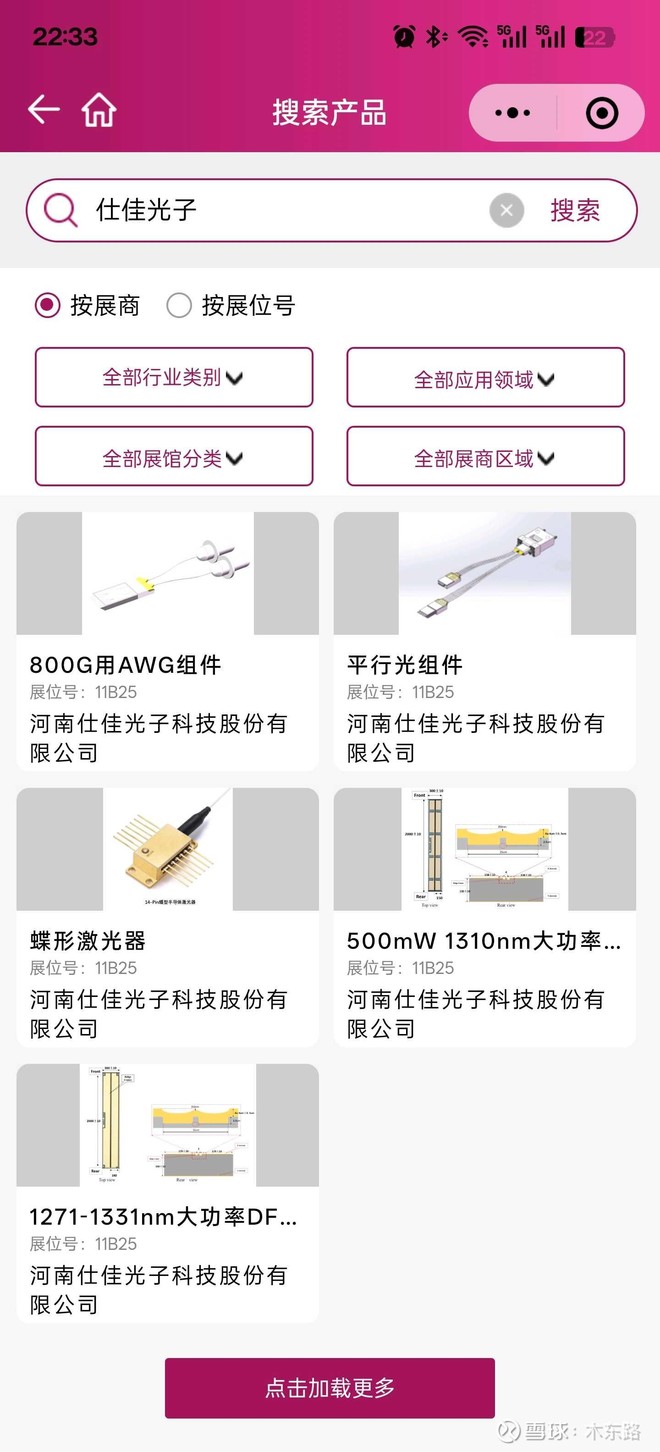
Task: Select the 按展位号 radio option
Action: tap(179, 305)
